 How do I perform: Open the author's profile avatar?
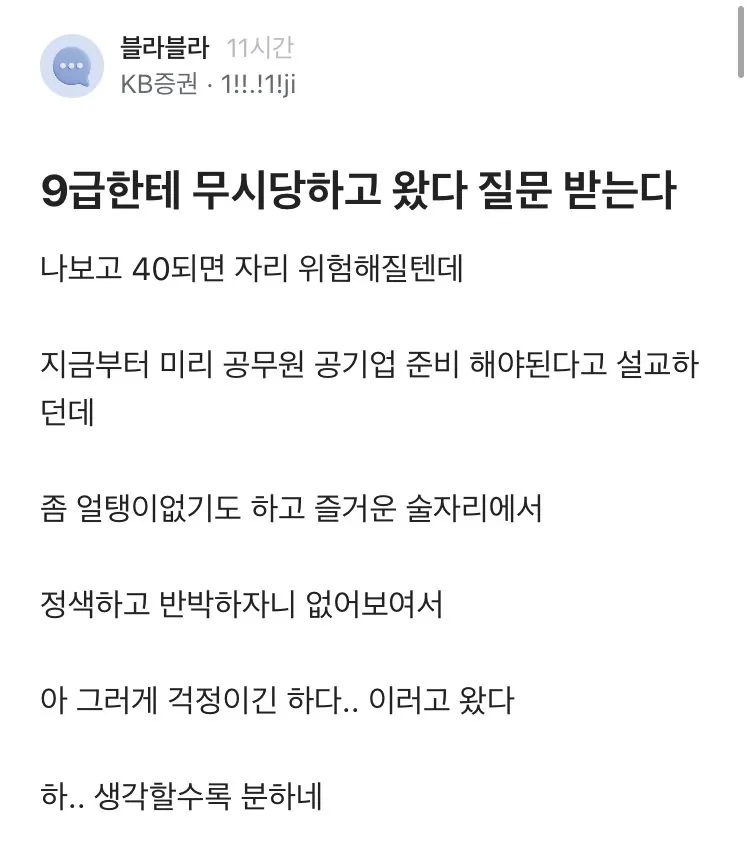[72, 66]
